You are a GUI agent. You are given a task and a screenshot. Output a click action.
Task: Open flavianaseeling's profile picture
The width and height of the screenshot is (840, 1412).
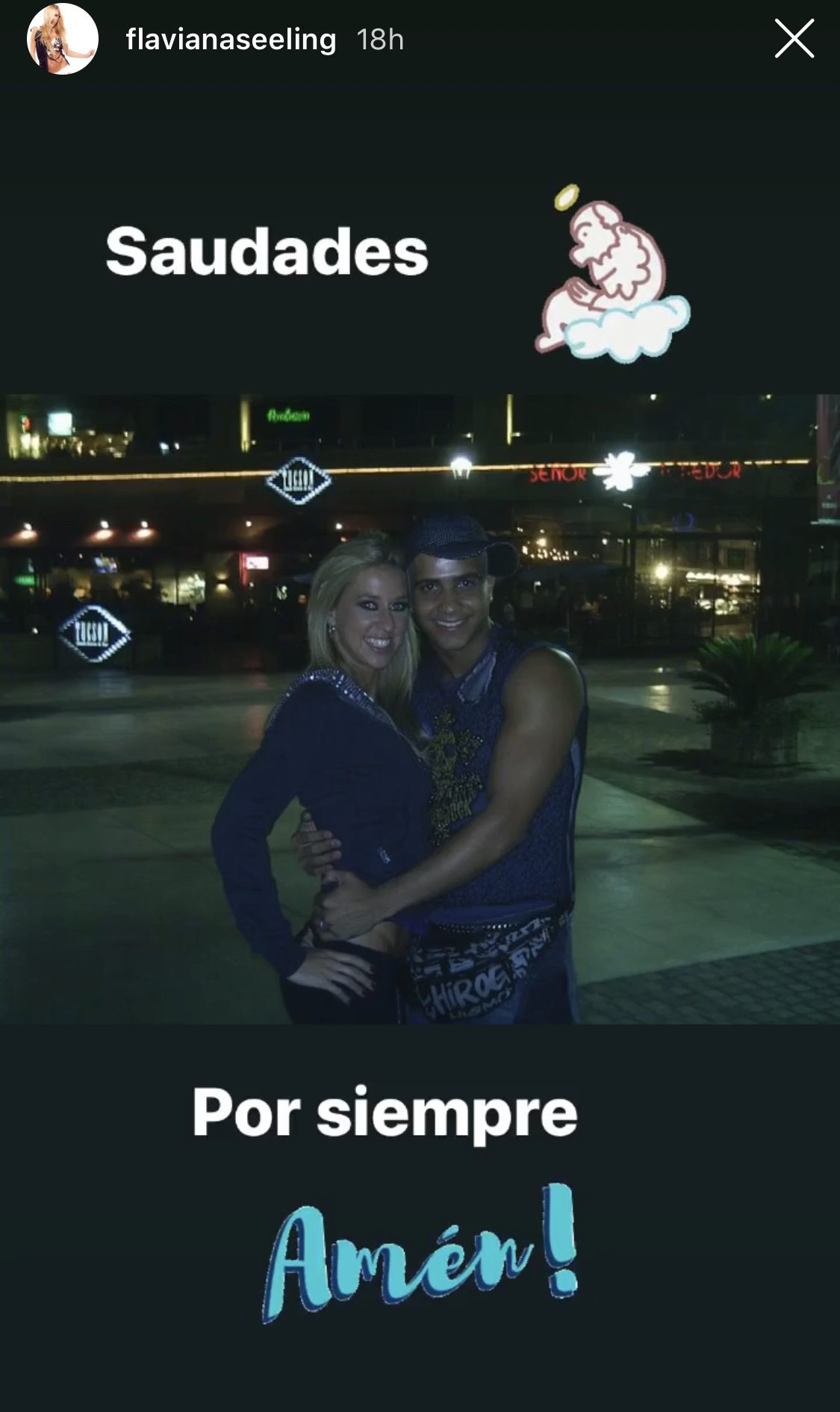pos(63,39)
